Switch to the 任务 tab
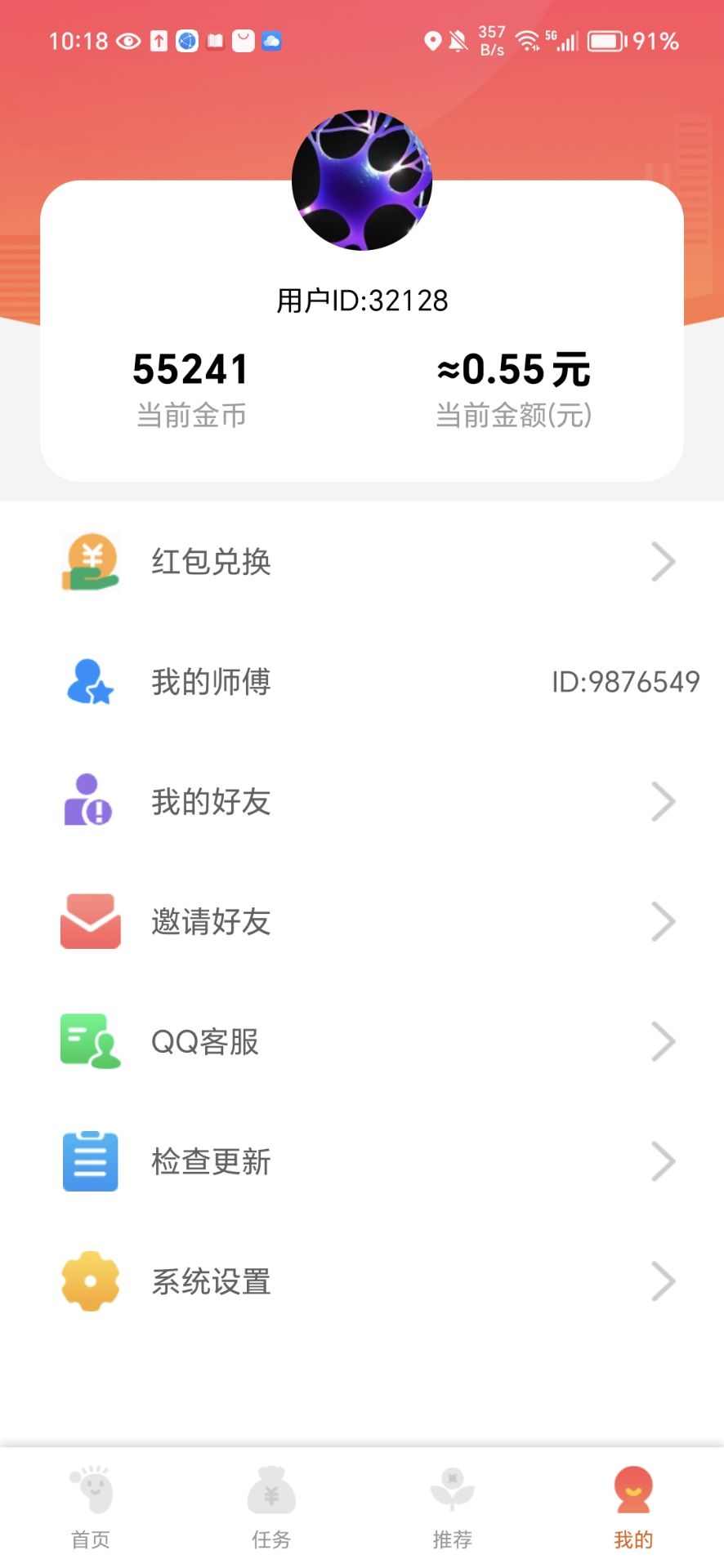 tap(271, 1511)
